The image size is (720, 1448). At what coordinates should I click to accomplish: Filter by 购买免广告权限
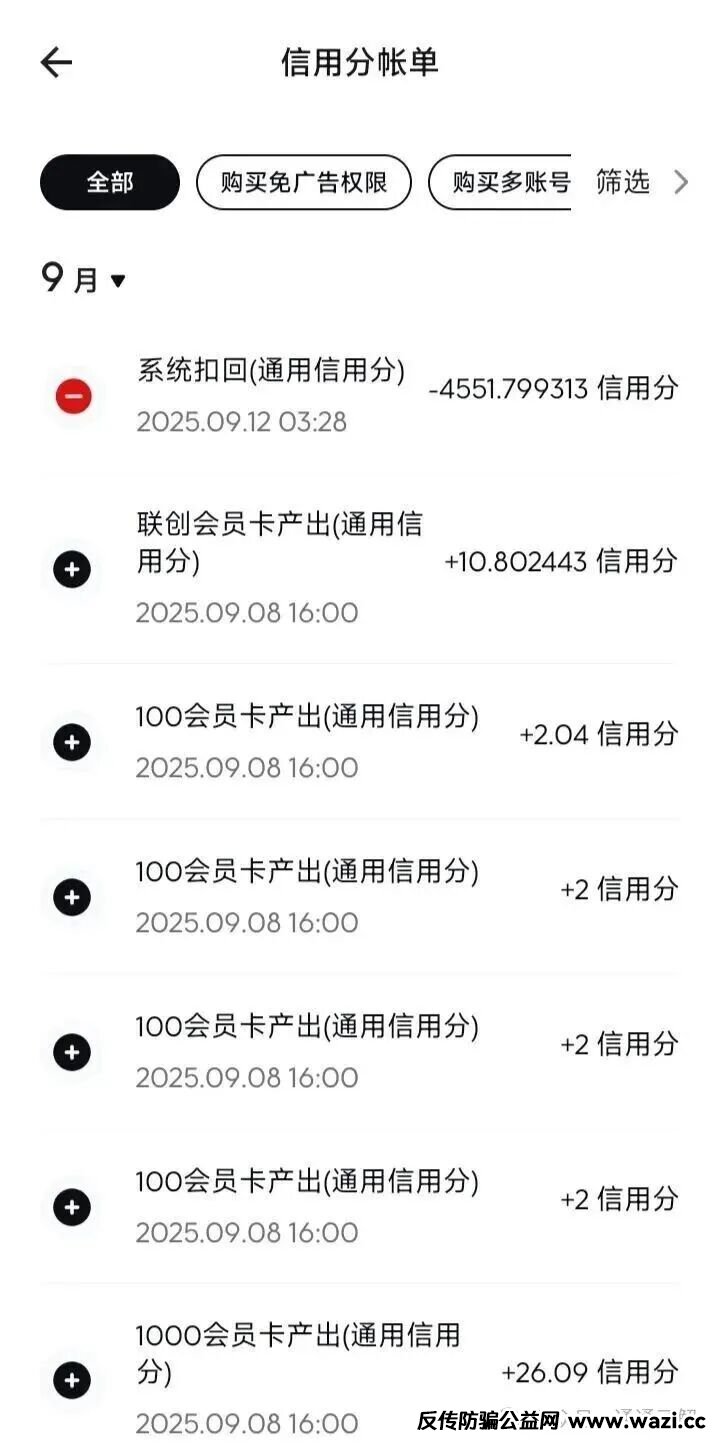click(x=303, y=182)
